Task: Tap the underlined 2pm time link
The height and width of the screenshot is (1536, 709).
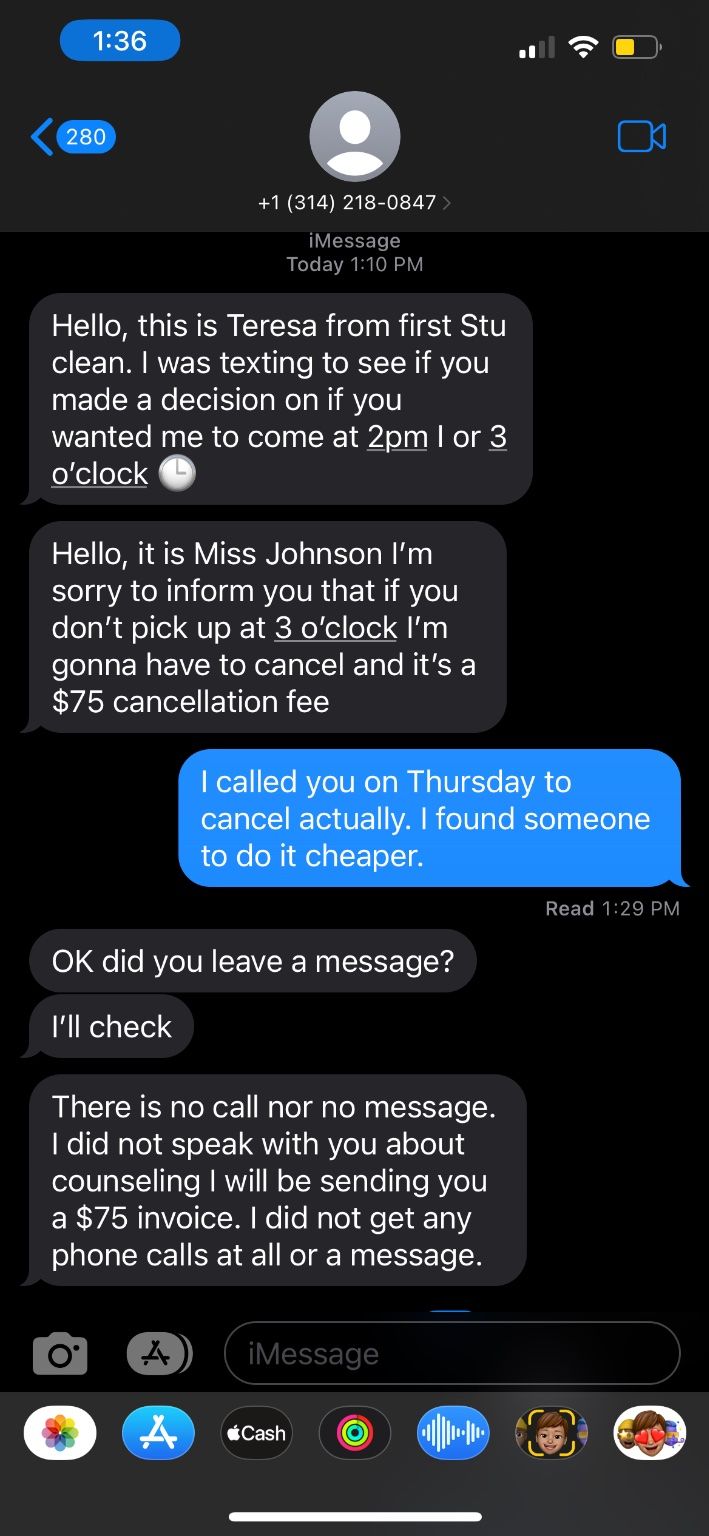Action: click(x=397, y=437)
